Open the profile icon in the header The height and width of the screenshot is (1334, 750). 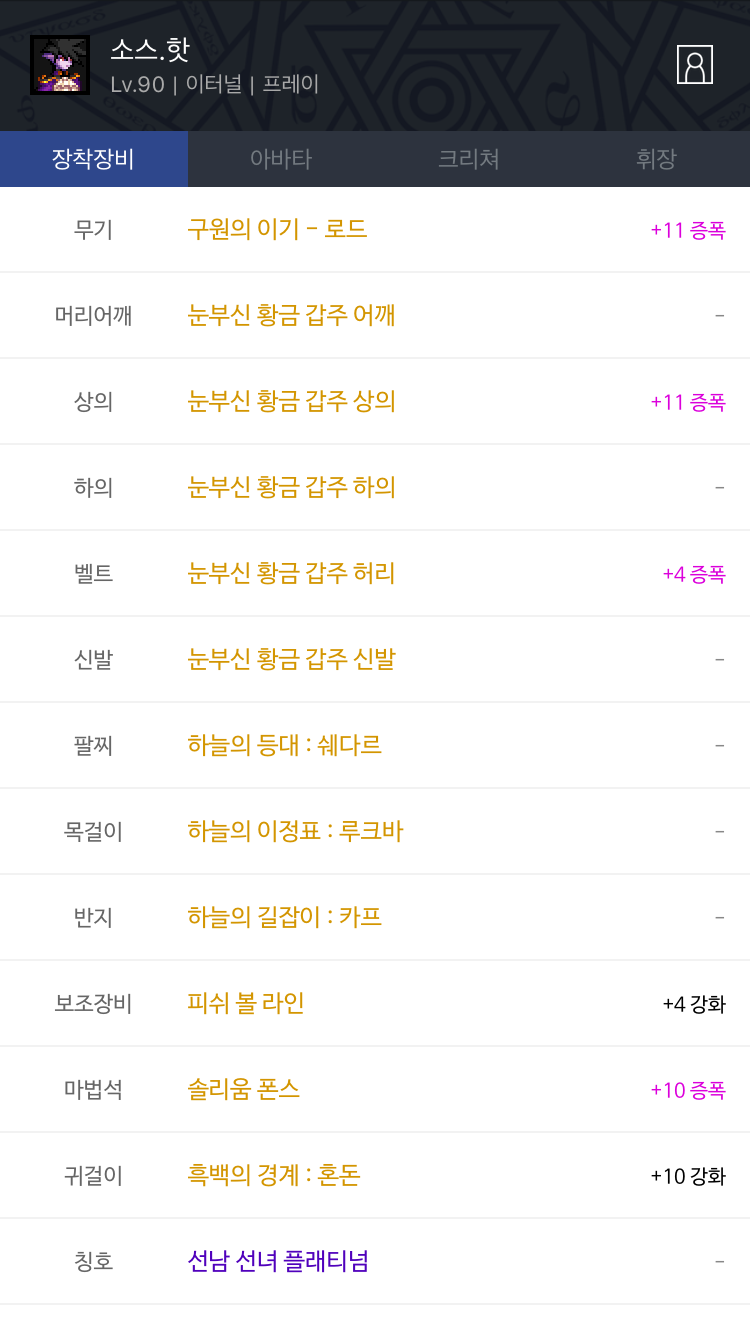tap(695, 65)
